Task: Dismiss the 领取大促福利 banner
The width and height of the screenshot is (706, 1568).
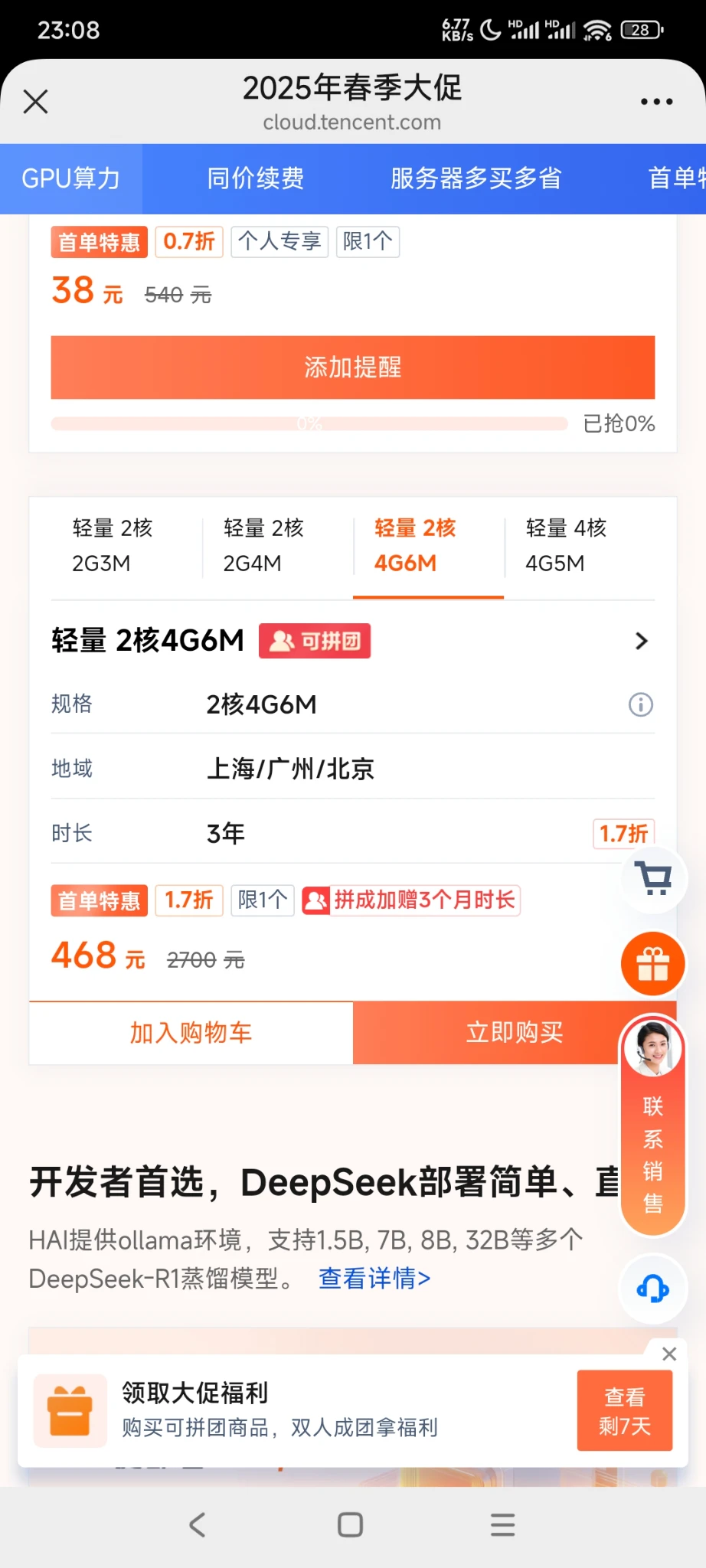Action: click(669, 1354)
